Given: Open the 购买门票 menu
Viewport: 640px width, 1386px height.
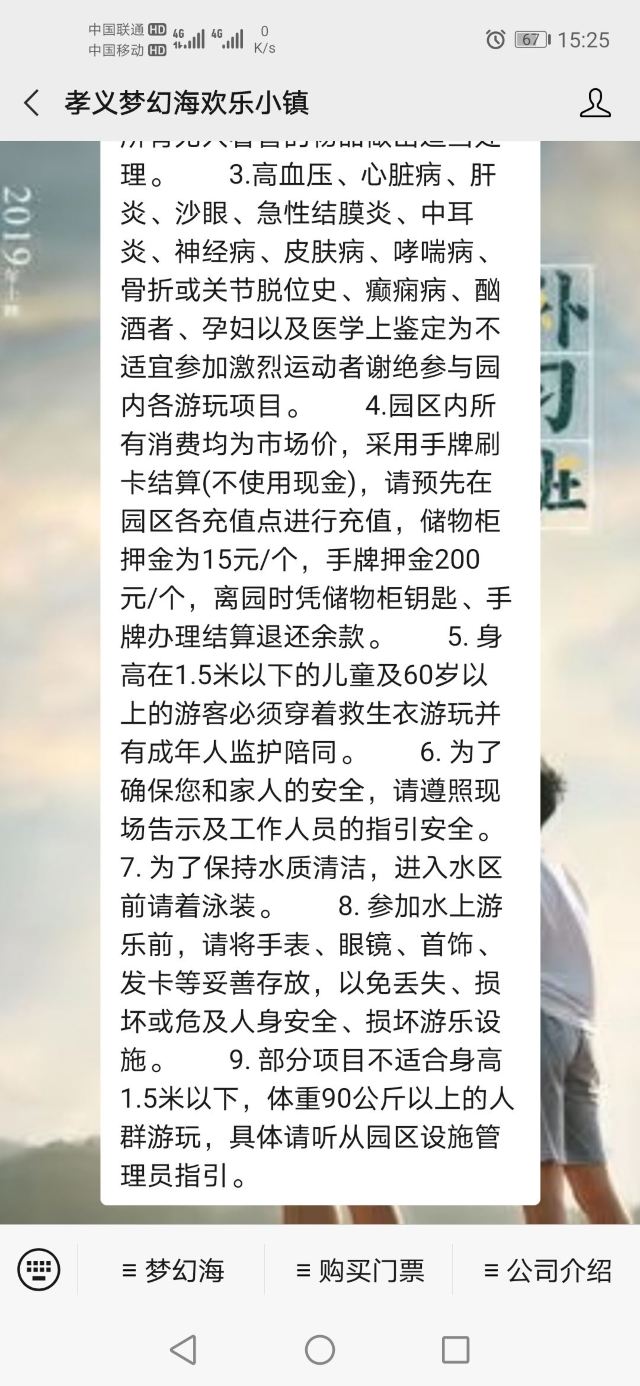Looking at the screenshot, I should (360, 1271).
